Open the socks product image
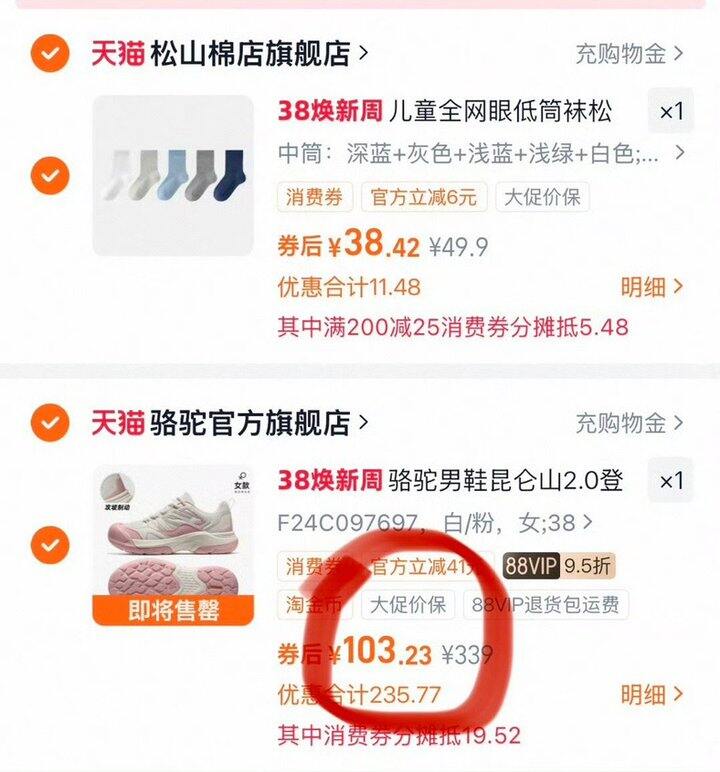This screenshot has width=720, height=772. (172, 175)
